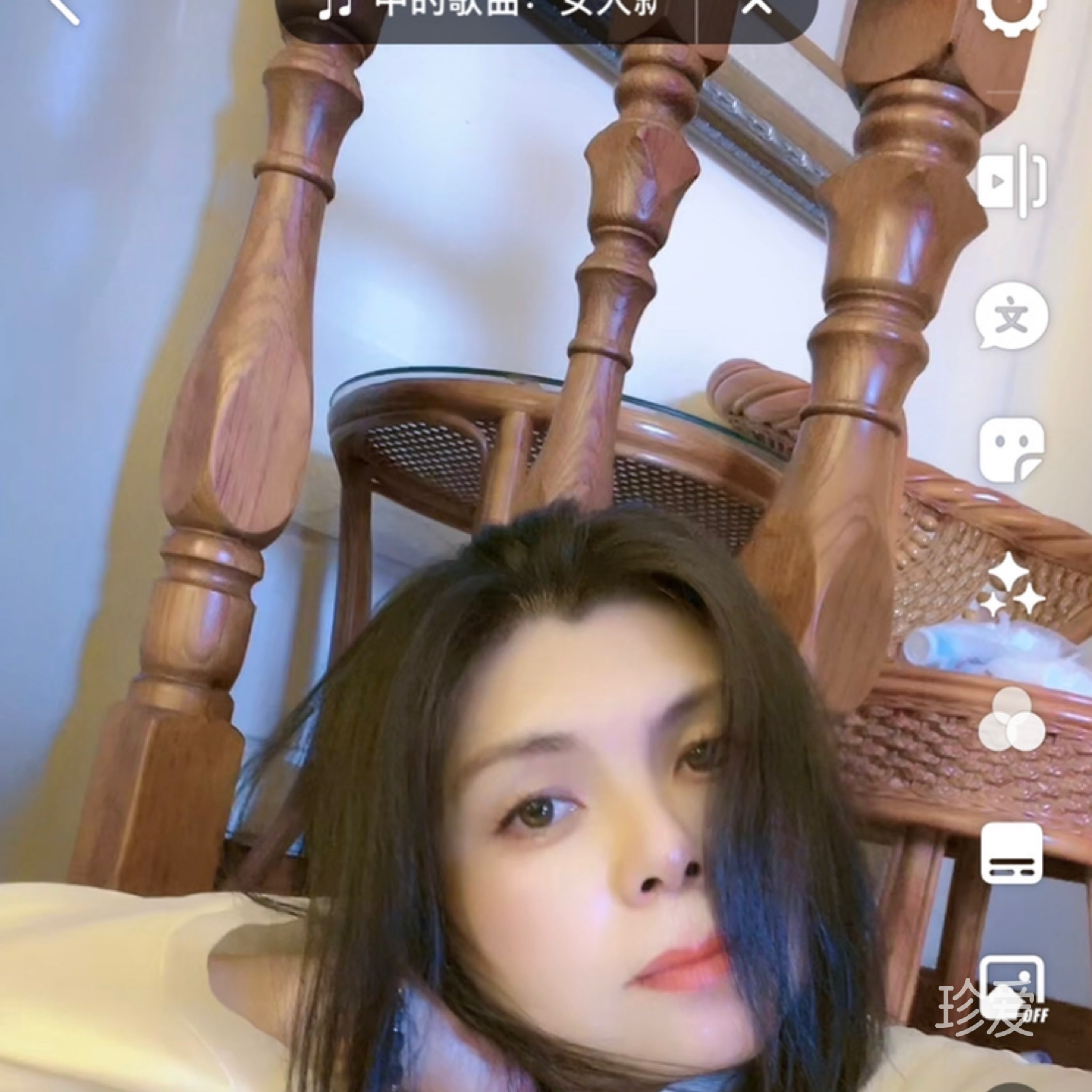This screenshot has width=1092, height=1092.
Task: Open the text caption bubble tool
Action: click(1011, 317)
